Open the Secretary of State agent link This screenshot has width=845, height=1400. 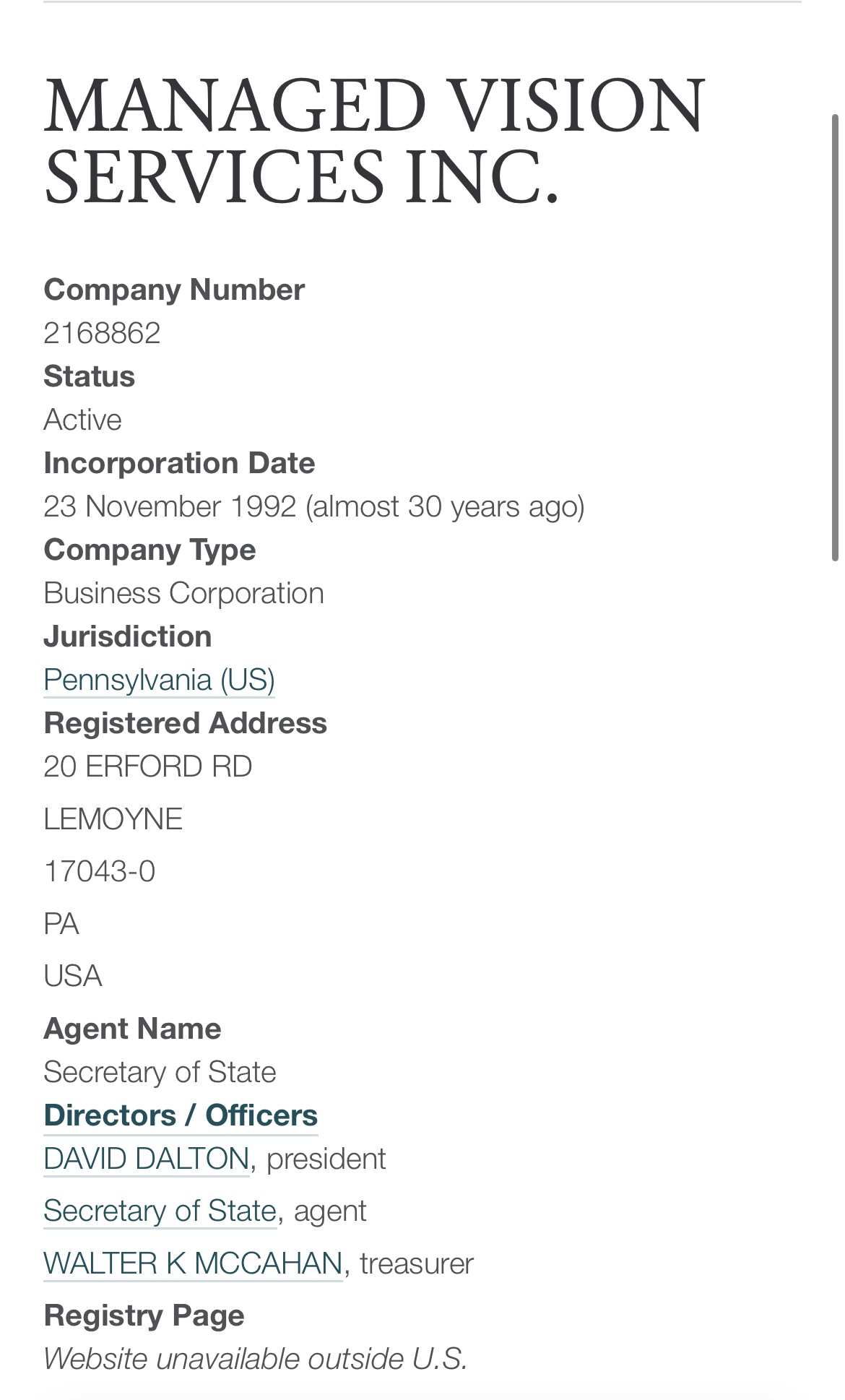(160, 1211)
